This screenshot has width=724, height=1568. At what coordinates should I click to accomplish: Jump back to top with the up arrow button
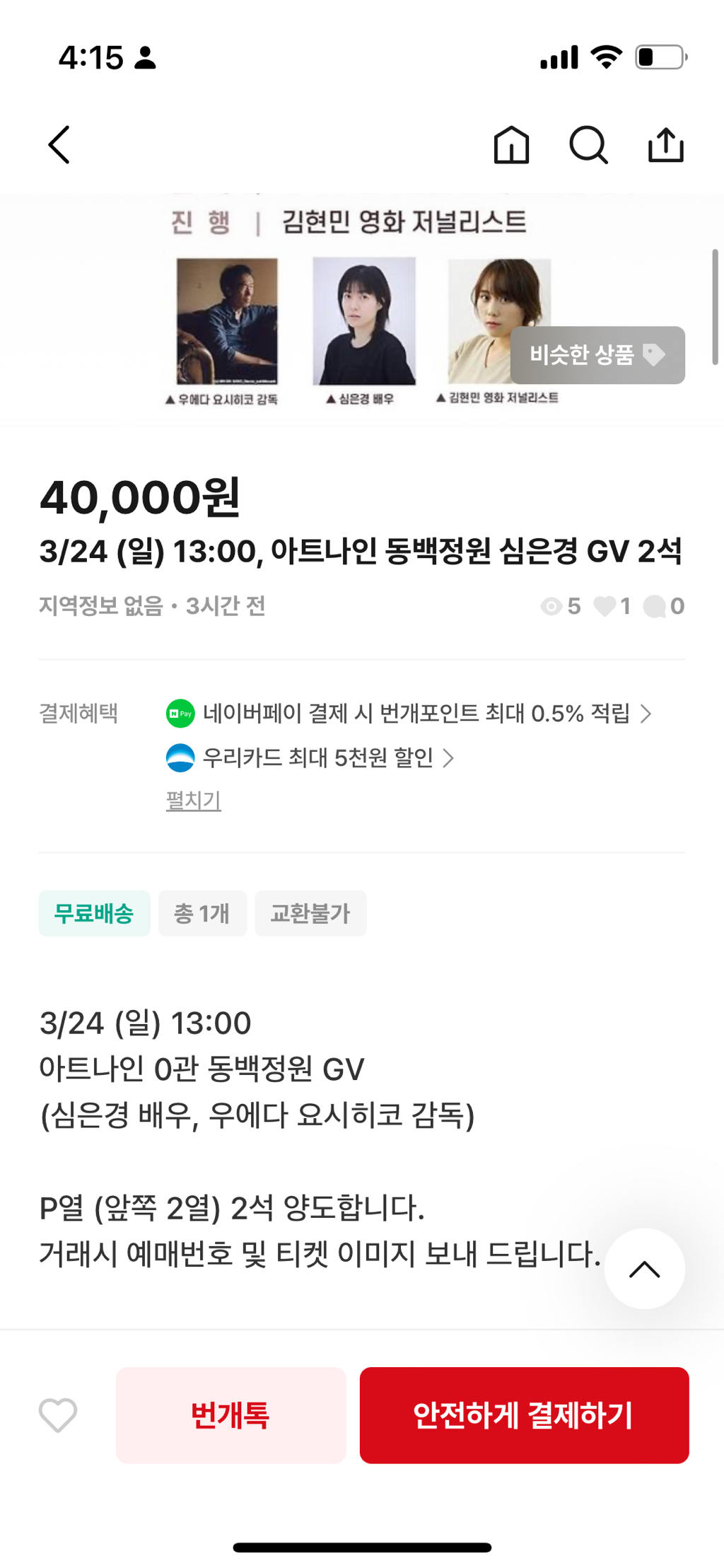click(x=644, y=1269)
